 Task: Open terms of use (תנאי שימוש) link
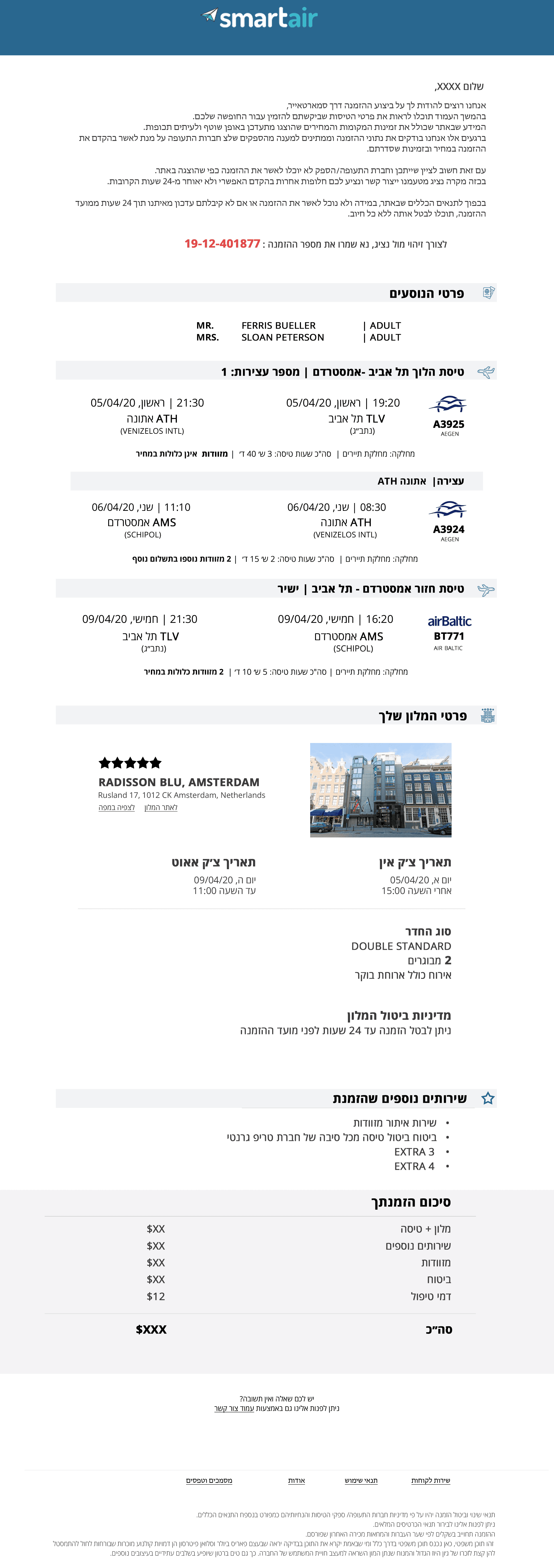(x=361, y=1480)
